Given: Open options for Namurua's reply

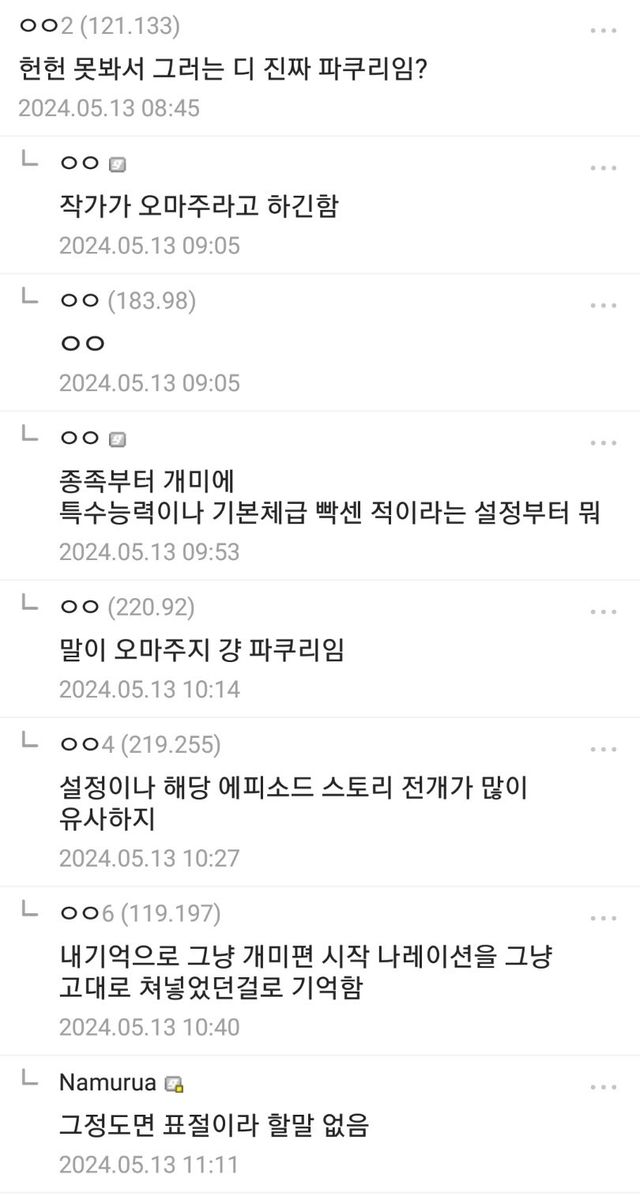Looking at the screenshot, I should pyautogui.click(x=604, y=1086).
